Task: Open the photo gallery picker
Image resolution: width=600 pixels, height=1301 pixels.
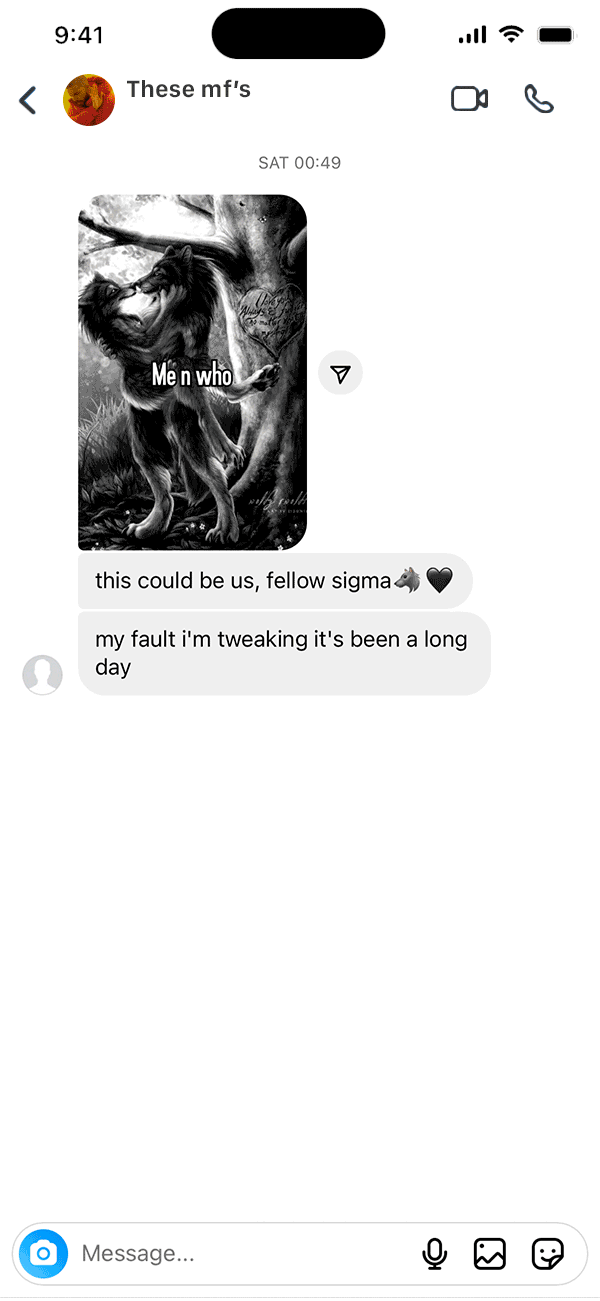Action: 490,1253
